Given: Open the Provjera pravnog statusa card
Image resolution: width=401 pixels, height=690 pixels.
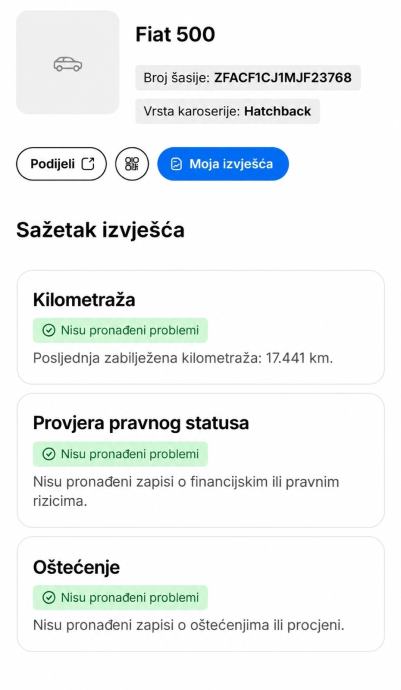Looking at the screenshot, I should [201, 461].
